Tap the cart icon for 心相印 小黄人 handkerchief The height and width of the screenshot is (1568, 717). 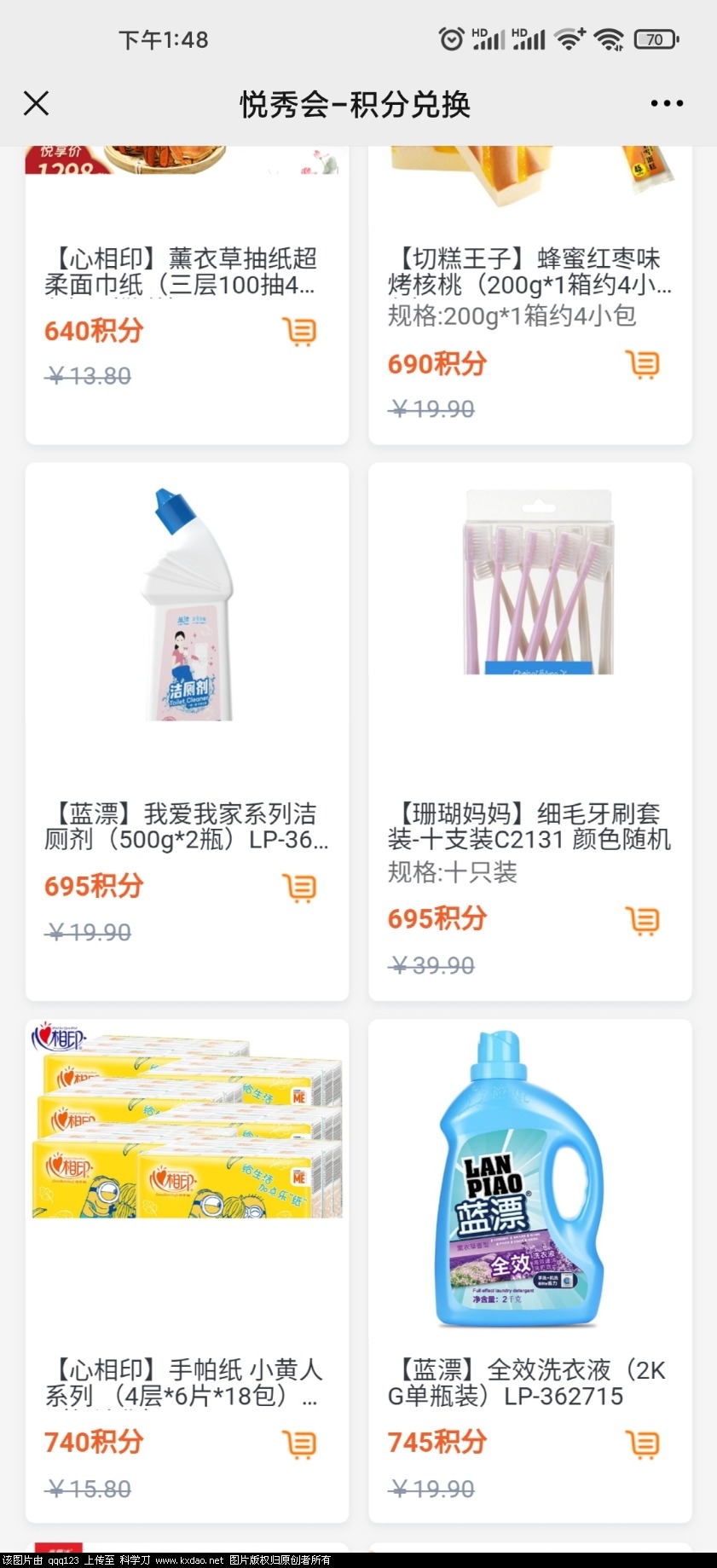(299, 1444)
